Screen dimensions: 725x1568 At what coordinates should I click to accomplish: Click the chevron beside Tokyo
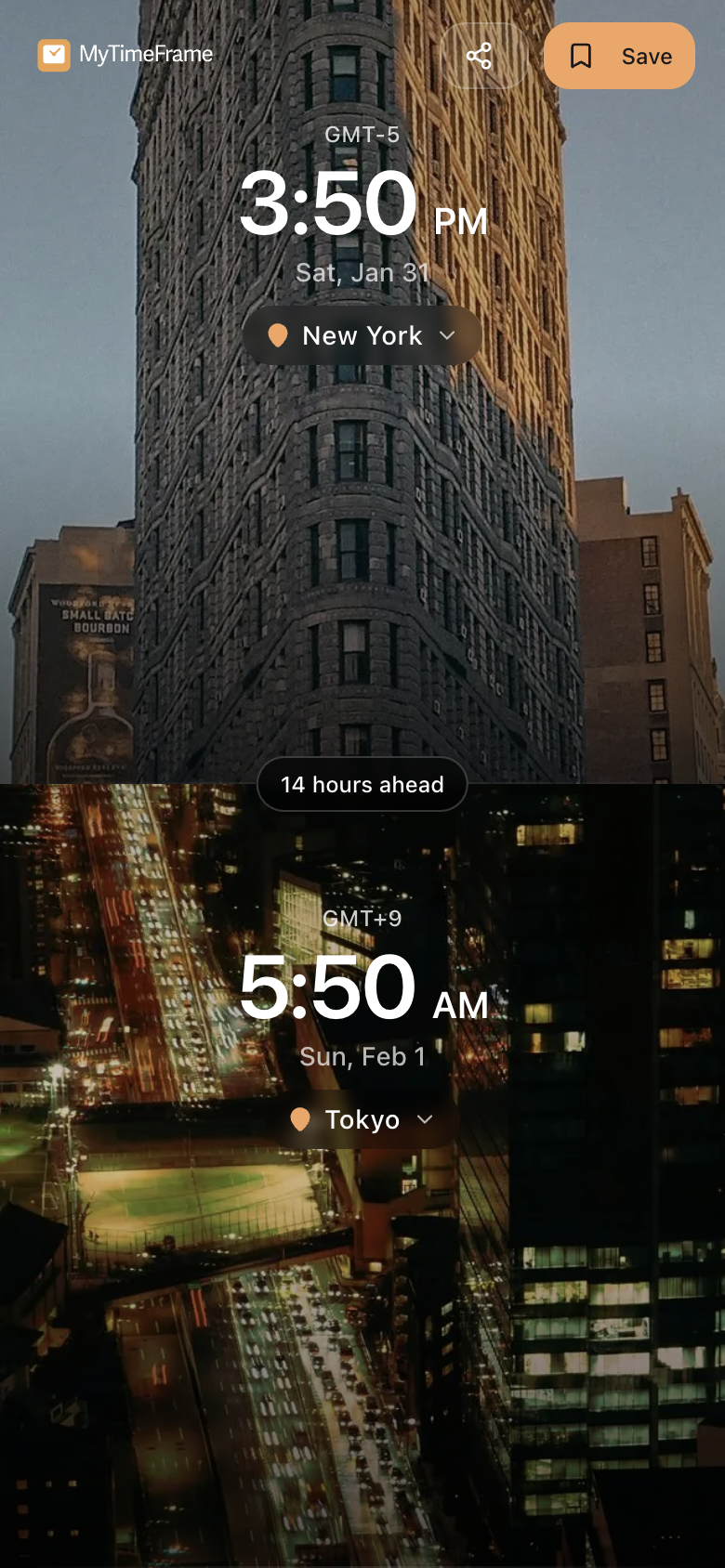pyautogui.click(x=425, y=1119)
